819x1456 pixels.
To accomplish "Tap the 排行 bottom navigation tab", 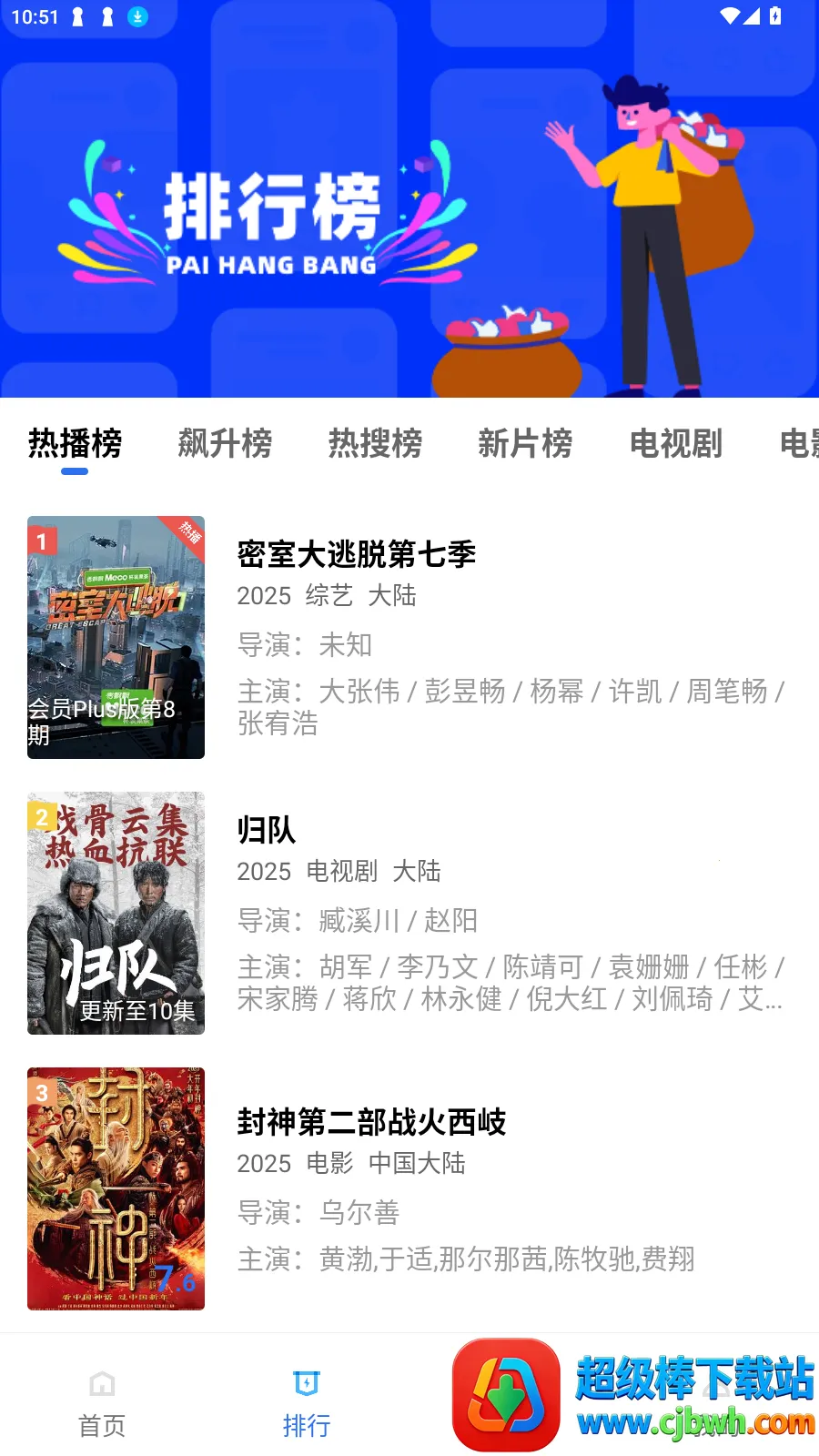I will click(307, 1401).
